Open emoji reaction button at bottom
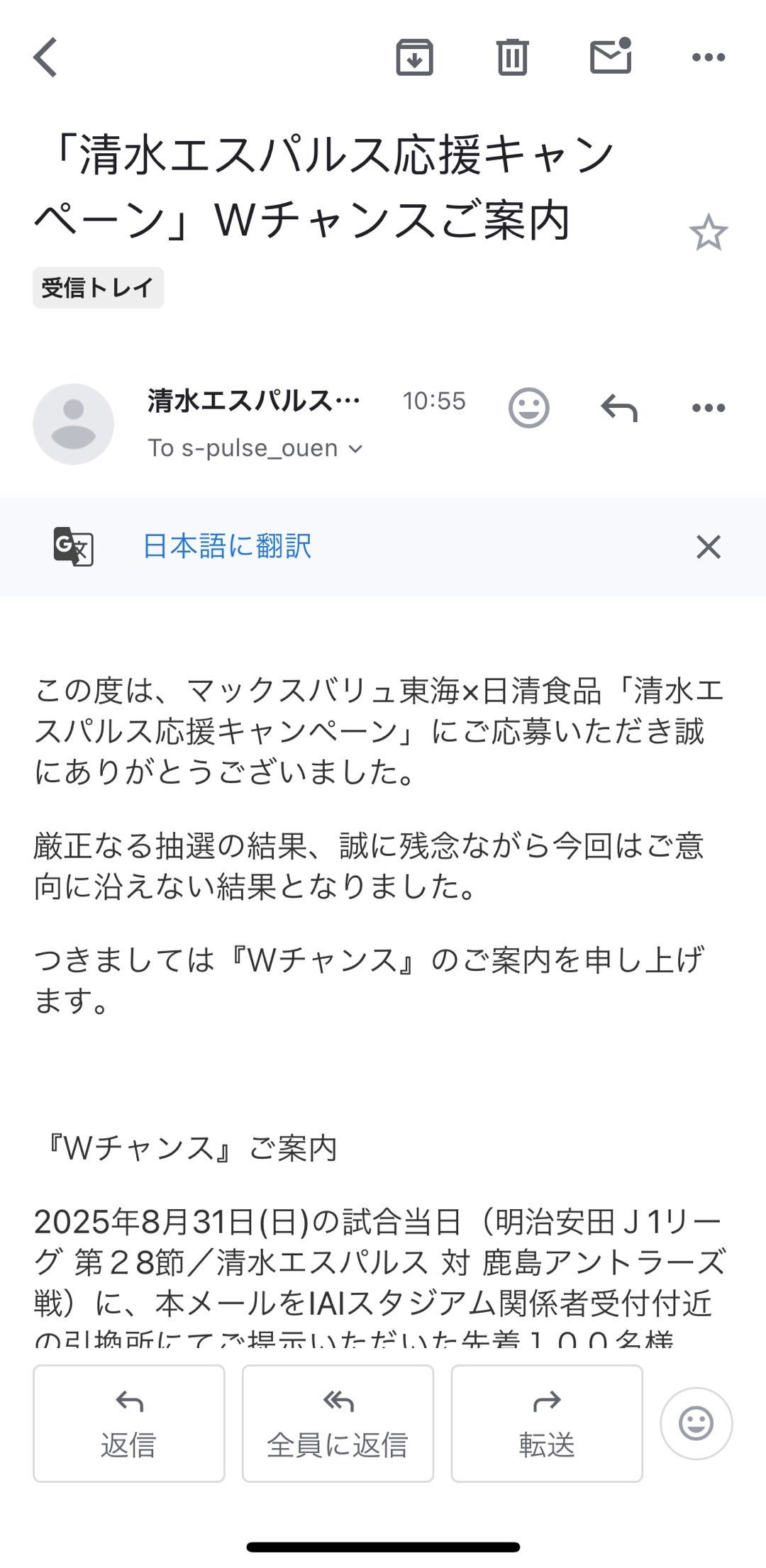Image resolution: width=766 pixels, height=1568 pixels. click(x=696, y=1423)
